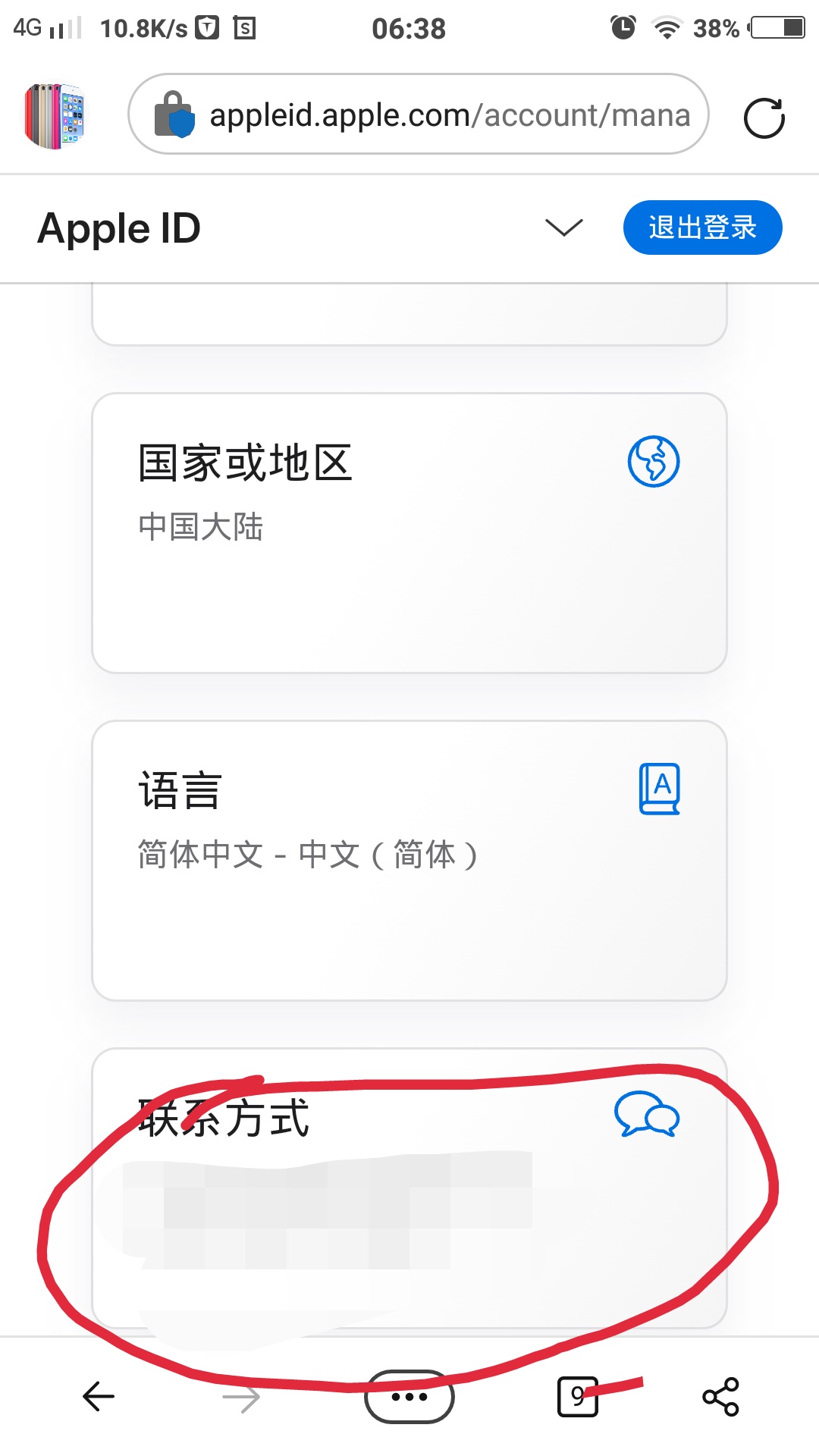Open the browser three-dot menu
Viewport: 819px width, 1456px height.
point(409,1396)
